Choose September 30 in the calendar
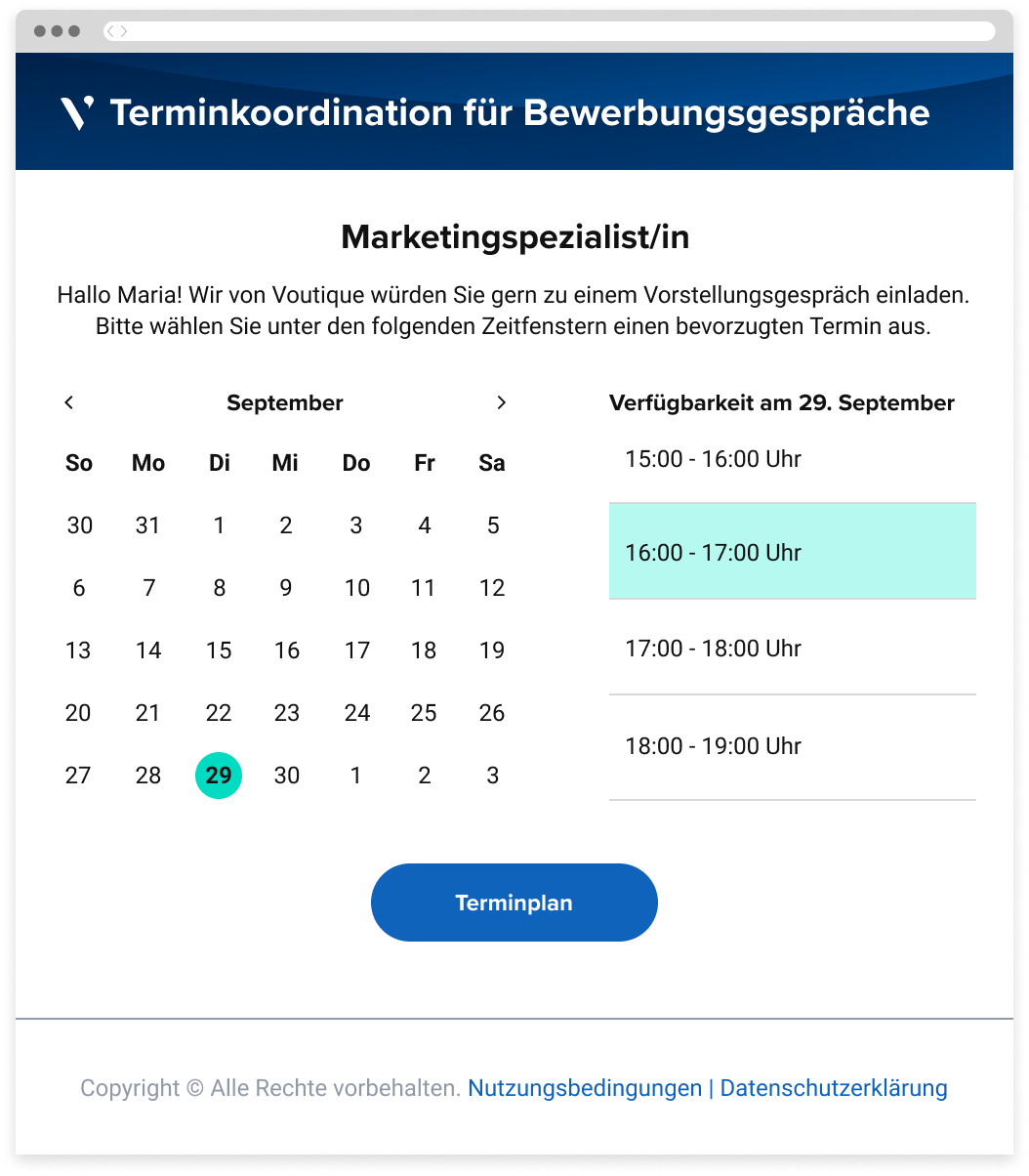This screenshot has height=1176, width=1029. coord(286,776)
